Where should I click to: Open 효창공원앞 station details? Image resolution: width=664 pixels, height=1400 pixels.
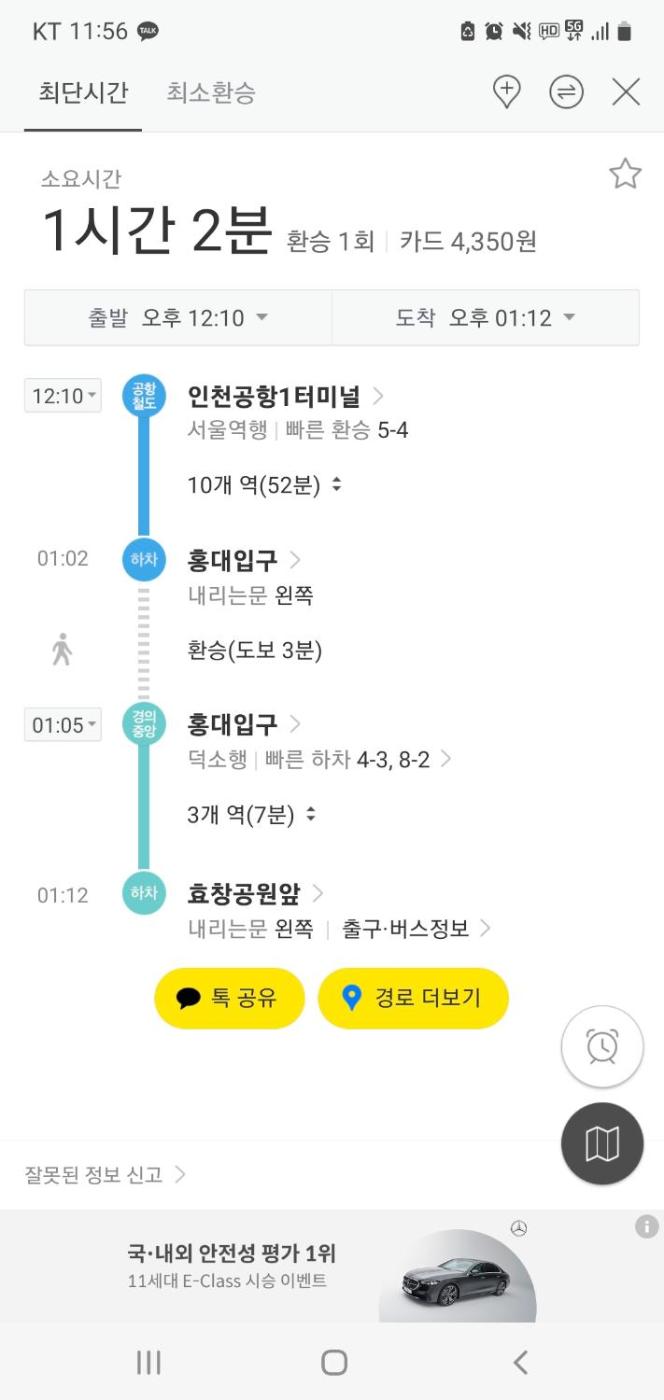click(x=255, y=893)
